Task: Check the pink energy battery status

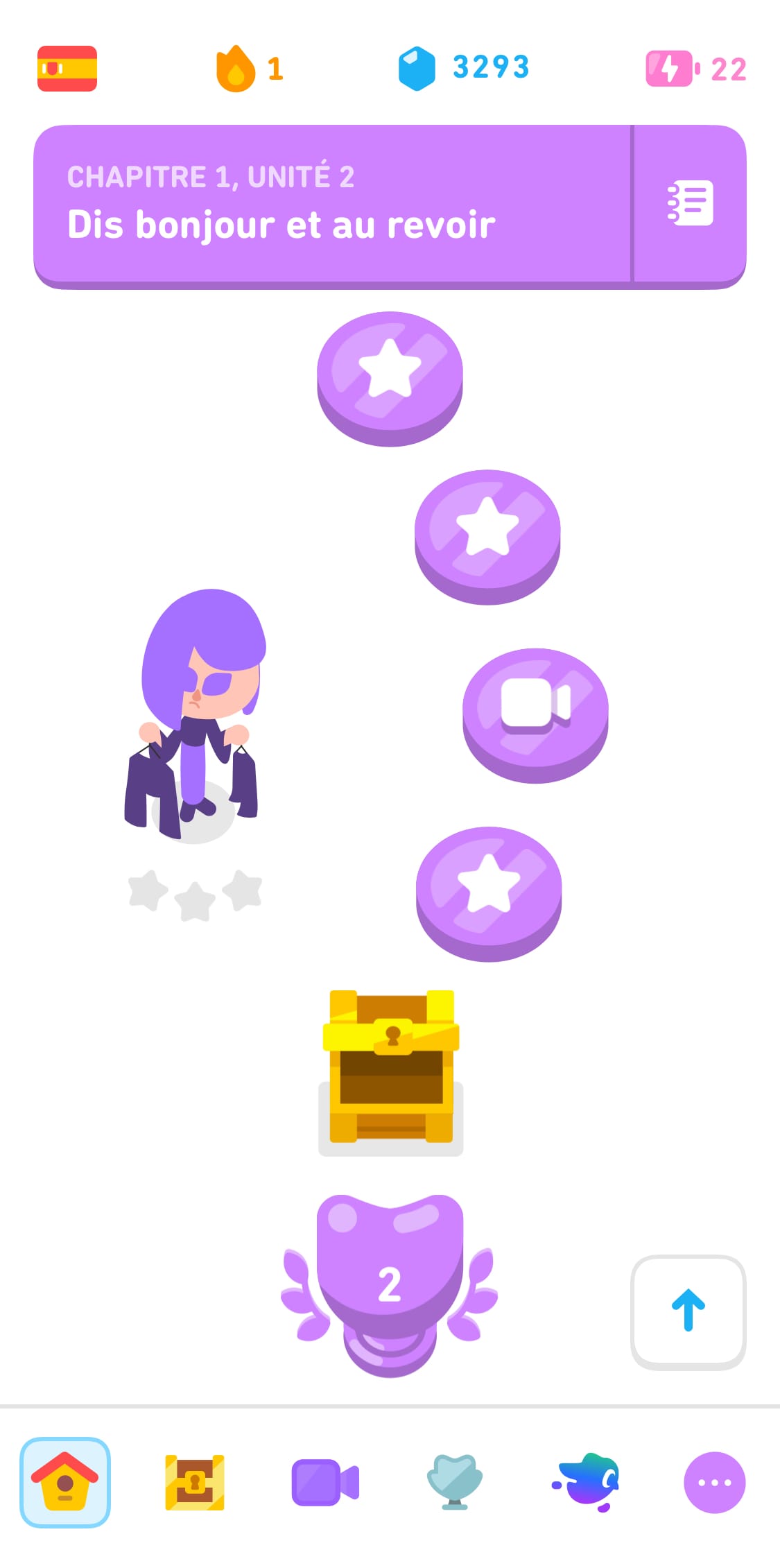Action: coord(695,69)
